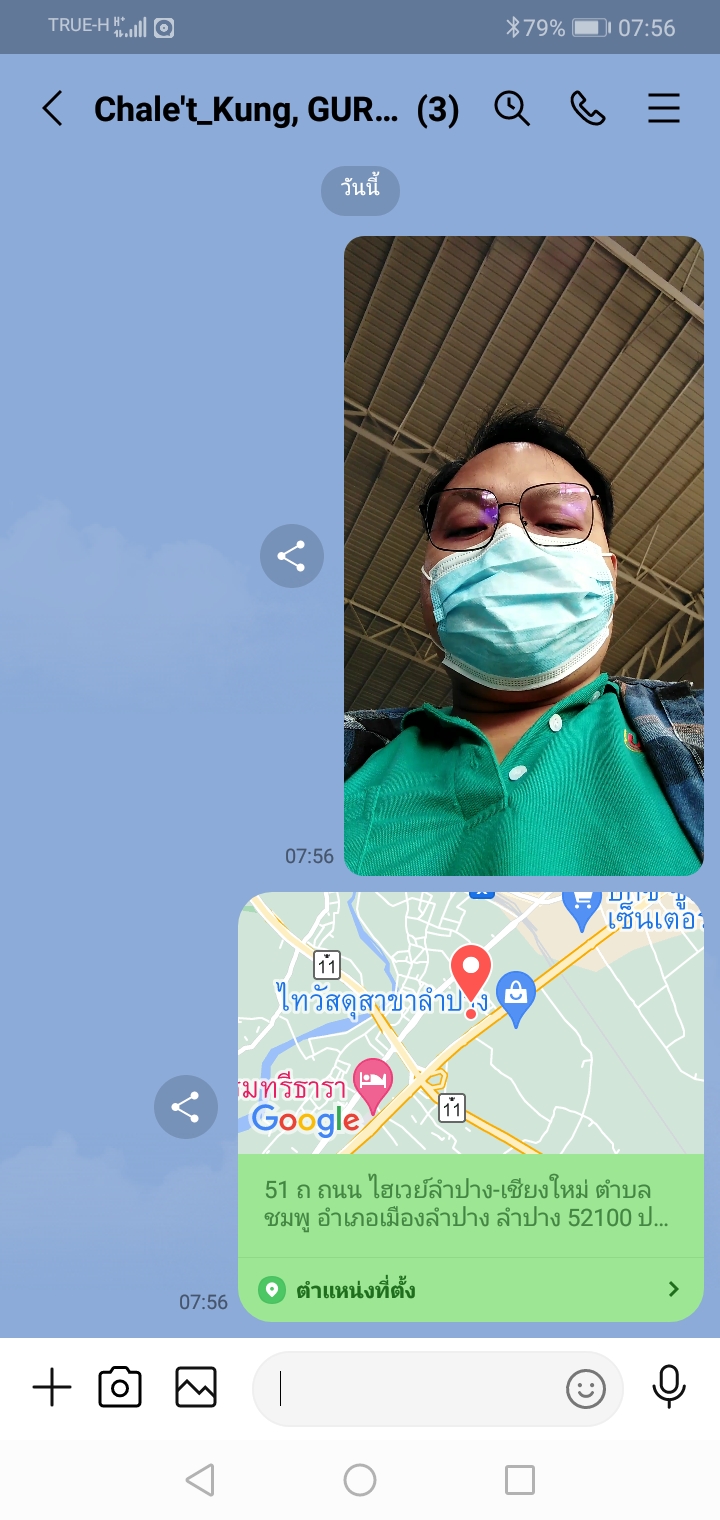Screen dimensions: 720x1520
Task: Show recent apps
Action: (x=520, y=1480)
